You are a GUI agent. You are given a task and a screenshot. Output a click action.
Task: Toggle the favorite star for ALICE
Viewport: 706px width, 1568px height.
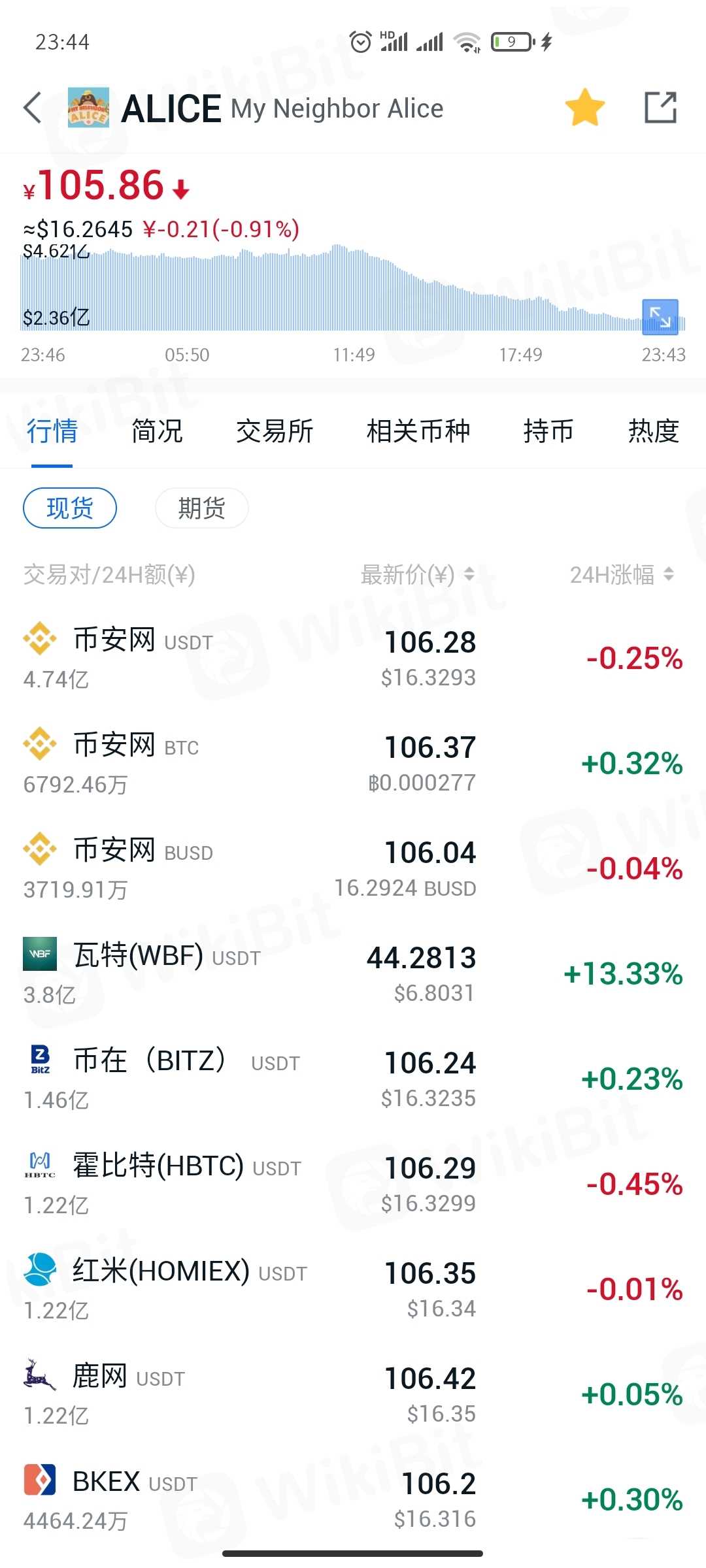(584, 108)
